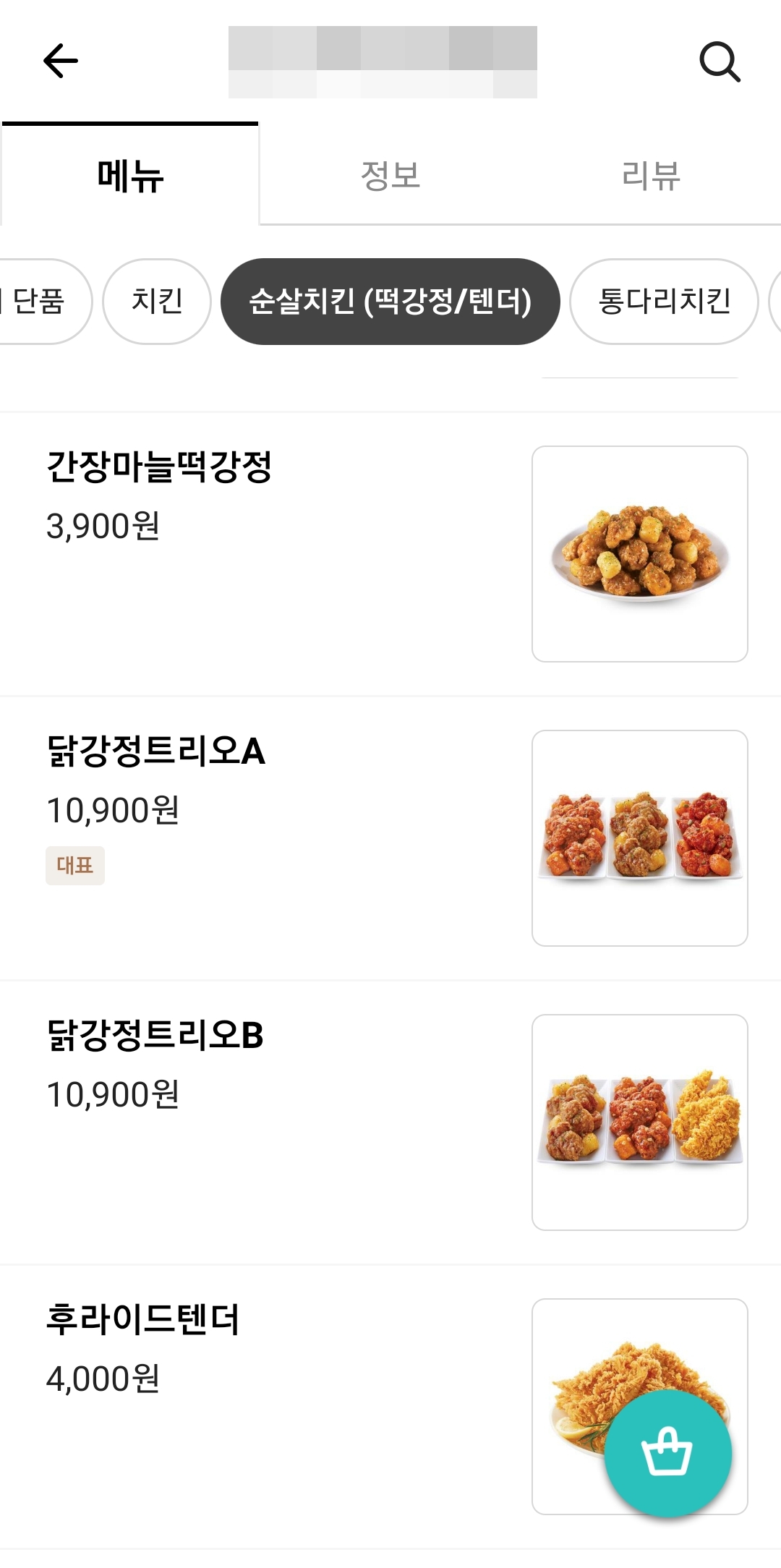
Task: Go back using the arrow icon
Action: click(61, 61)
